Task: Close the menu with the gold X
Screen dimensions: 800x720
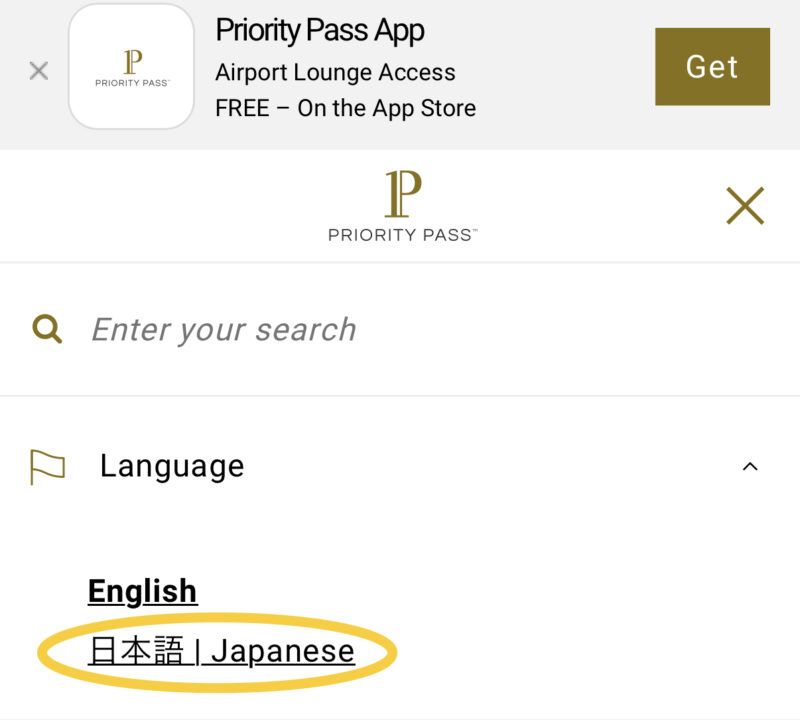Action: 745,206
